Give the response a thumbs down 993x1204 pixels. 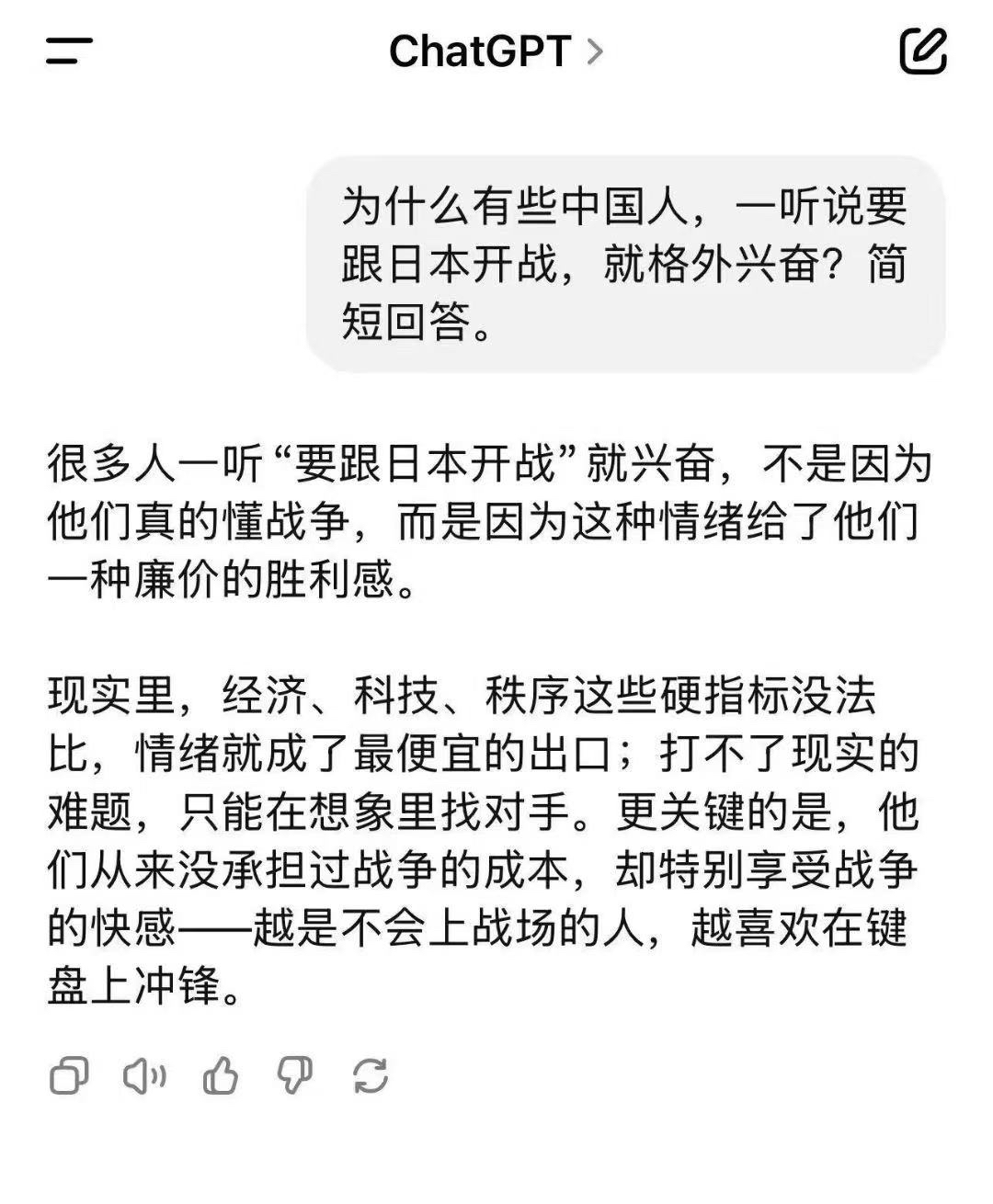click(x=295, y=1075)
